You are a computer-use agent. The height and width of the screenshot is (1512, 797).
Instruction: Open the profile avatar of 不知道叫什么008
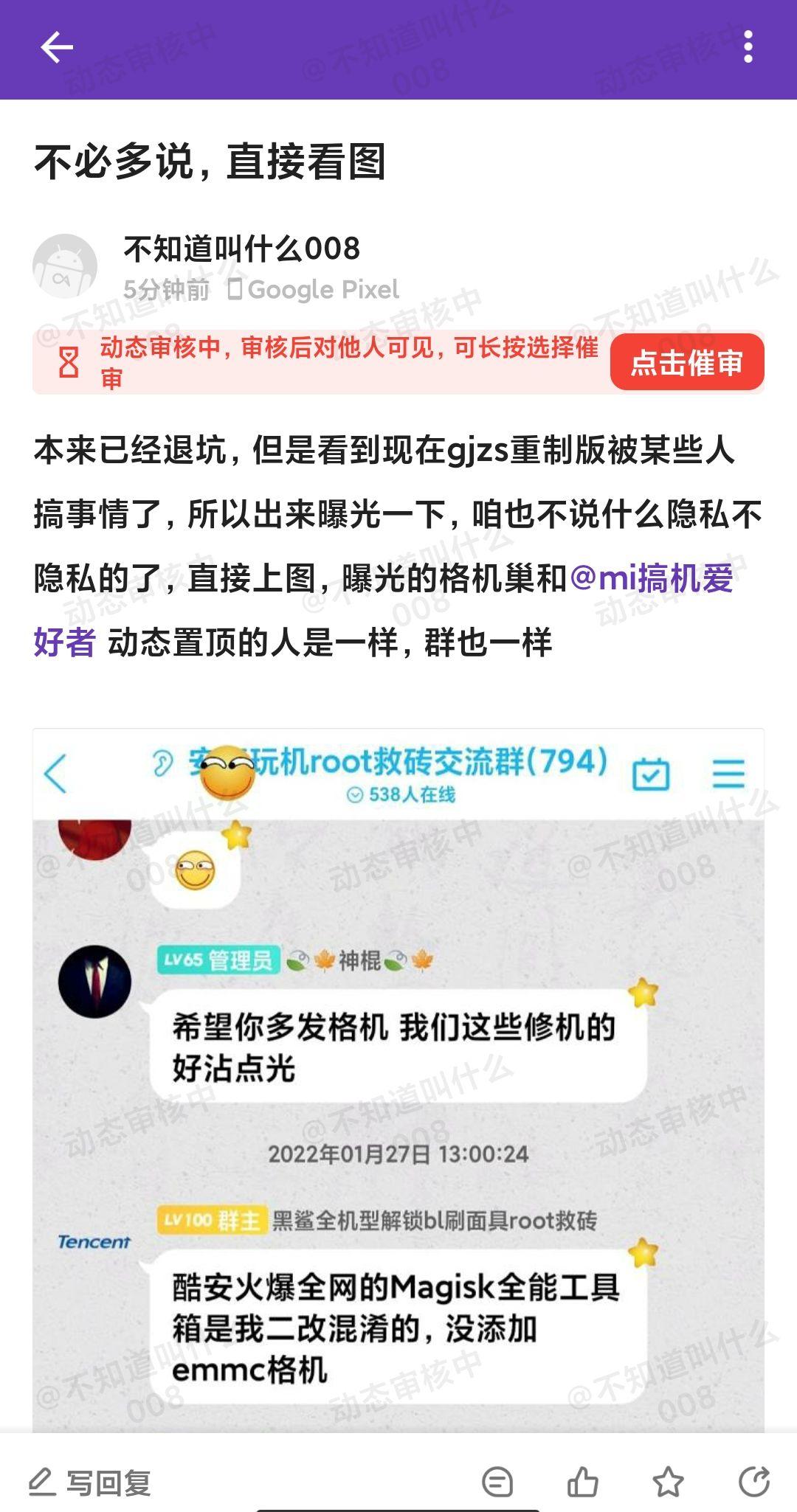tap(65, 266)
